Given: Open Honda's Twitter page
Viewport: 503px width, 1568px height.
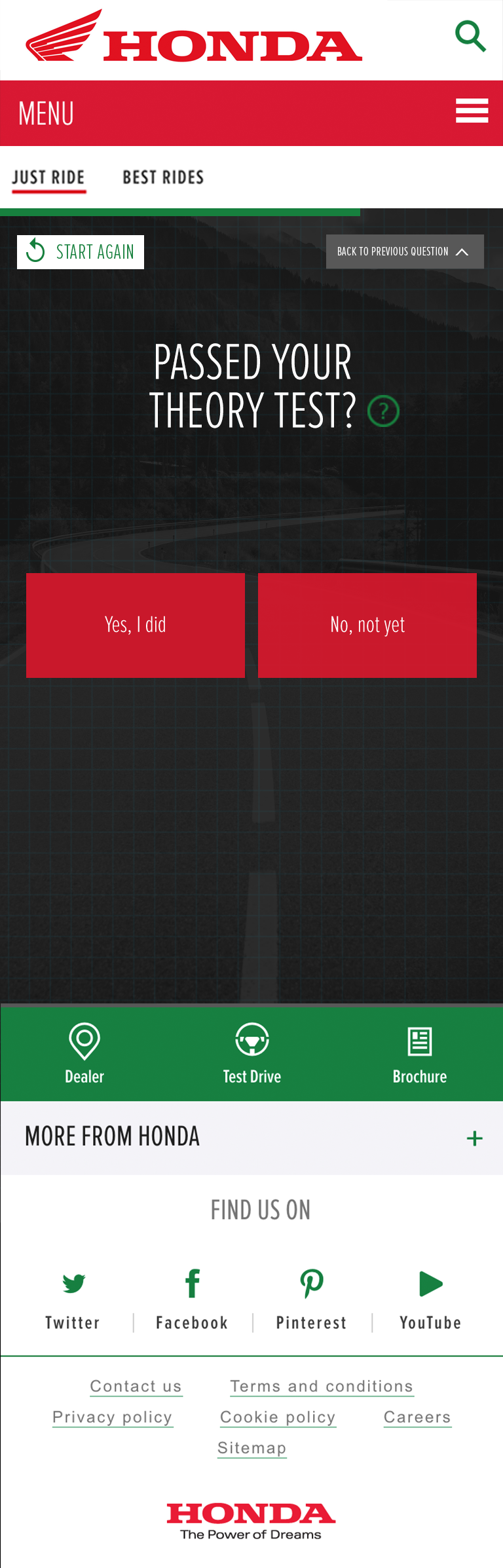Looking at the screenshot, I should click(x=73, y=1300).
